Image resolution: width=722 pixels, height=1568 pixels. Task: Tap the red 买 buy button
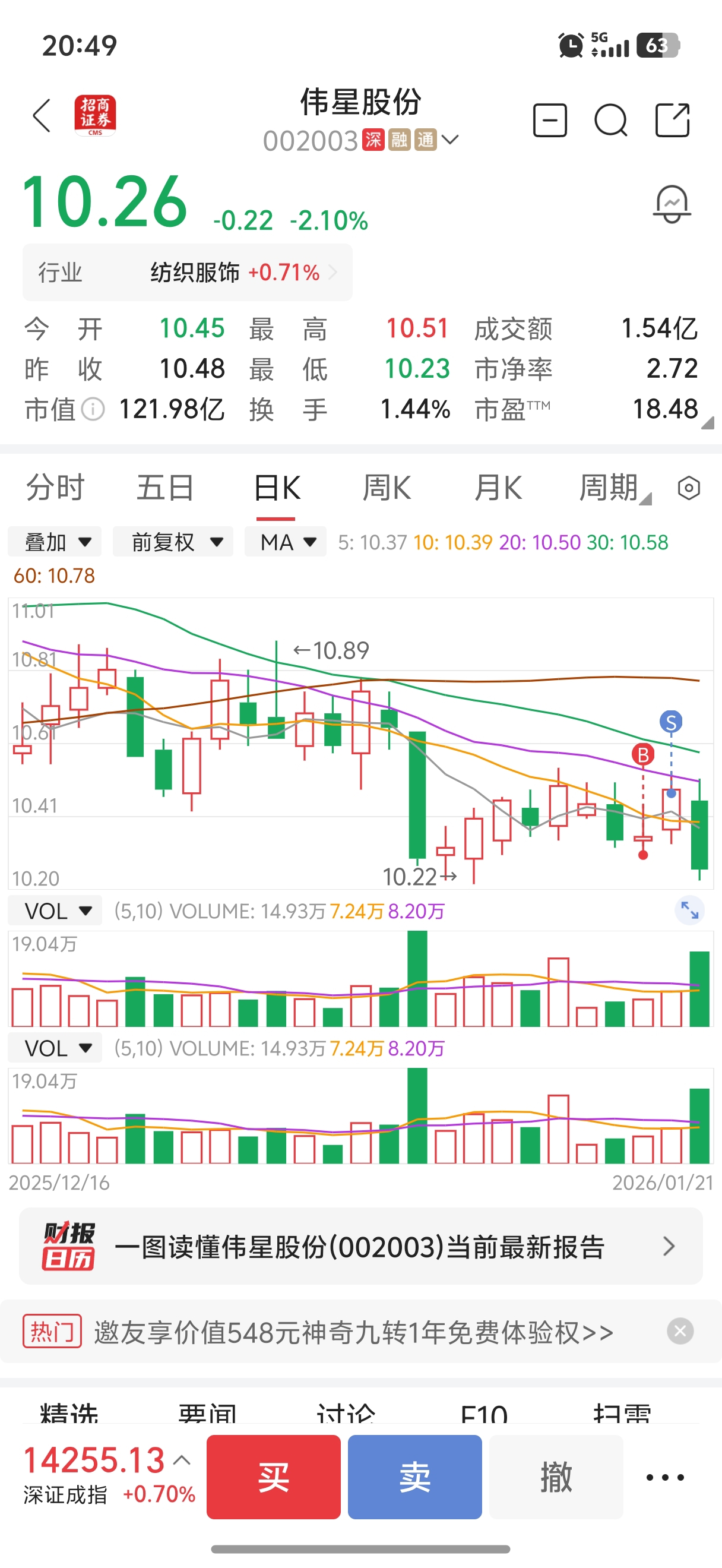(273, 1477)
